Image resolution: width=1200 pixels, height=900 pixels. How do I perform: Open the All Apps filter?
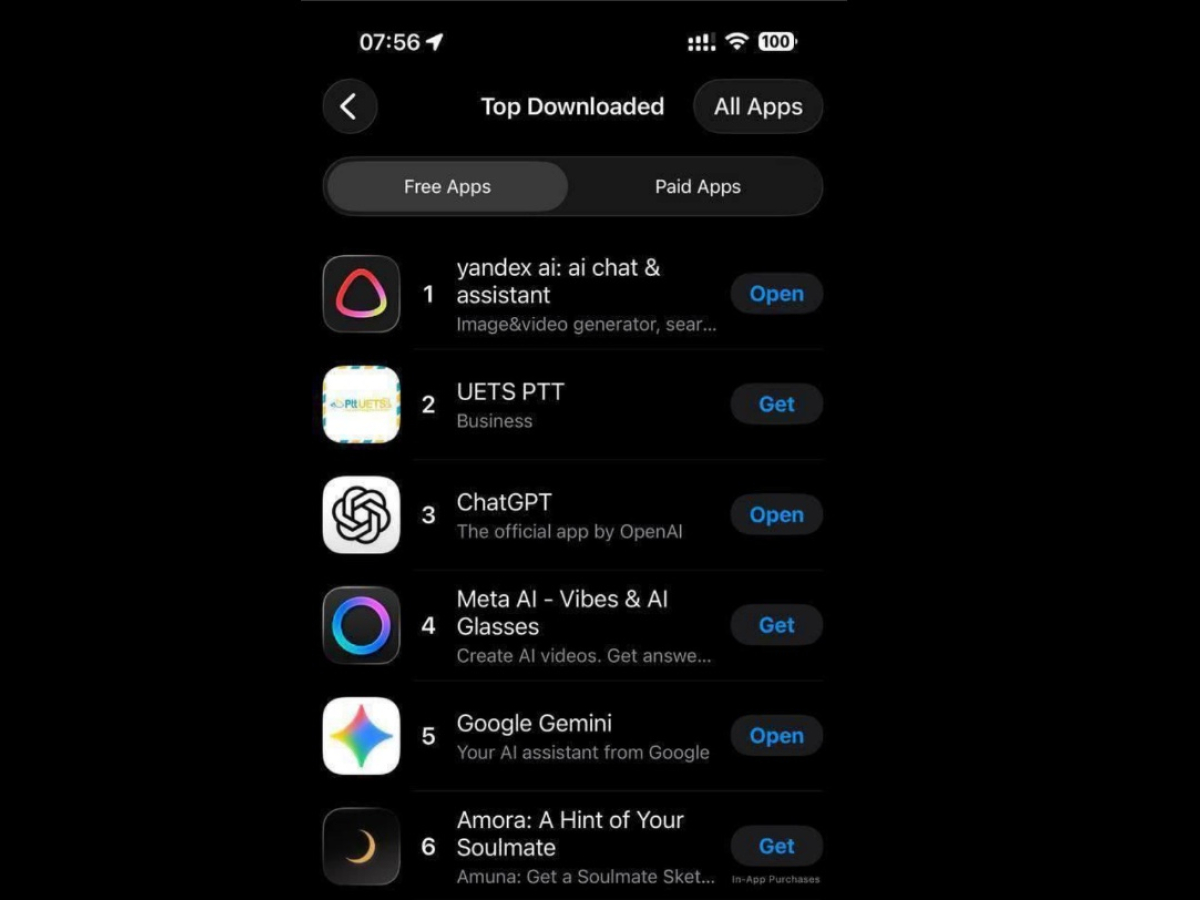757,107
